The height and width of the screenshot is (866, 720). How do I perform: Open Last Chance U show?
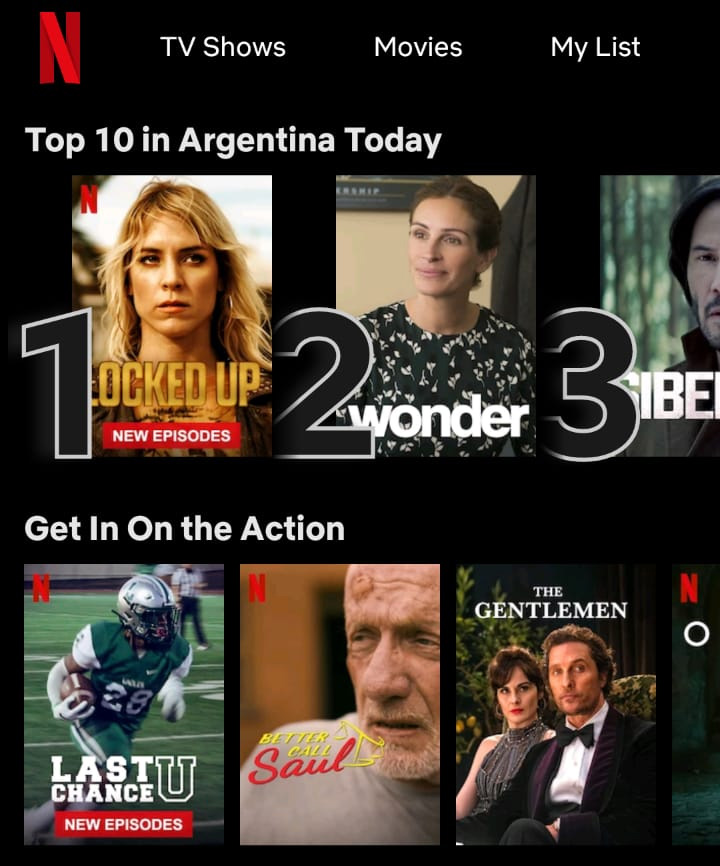pyautogui.click(x=124, y=704)
